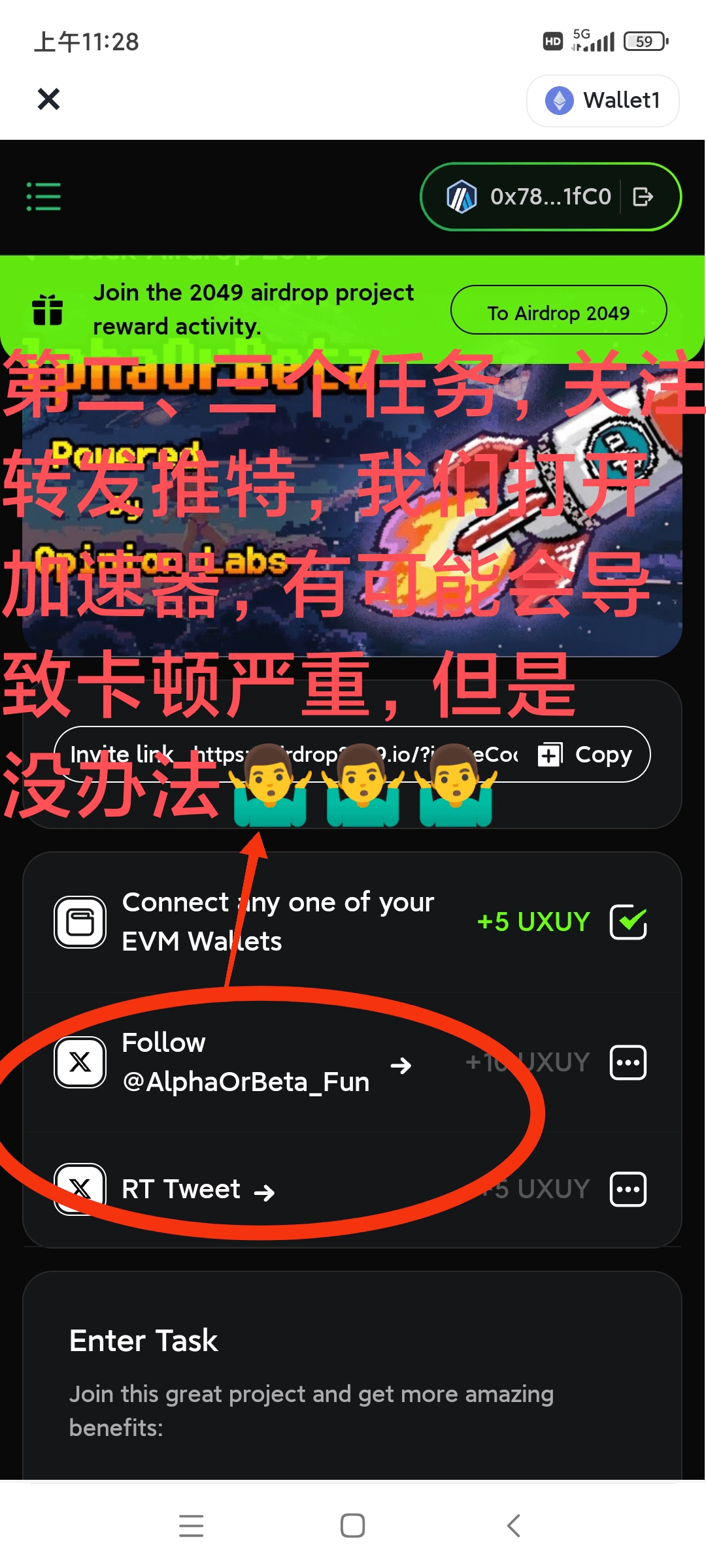Open the Wallet1 selector
The image size is (706, 1568).
pyautogui.click(x=603, y=101)
